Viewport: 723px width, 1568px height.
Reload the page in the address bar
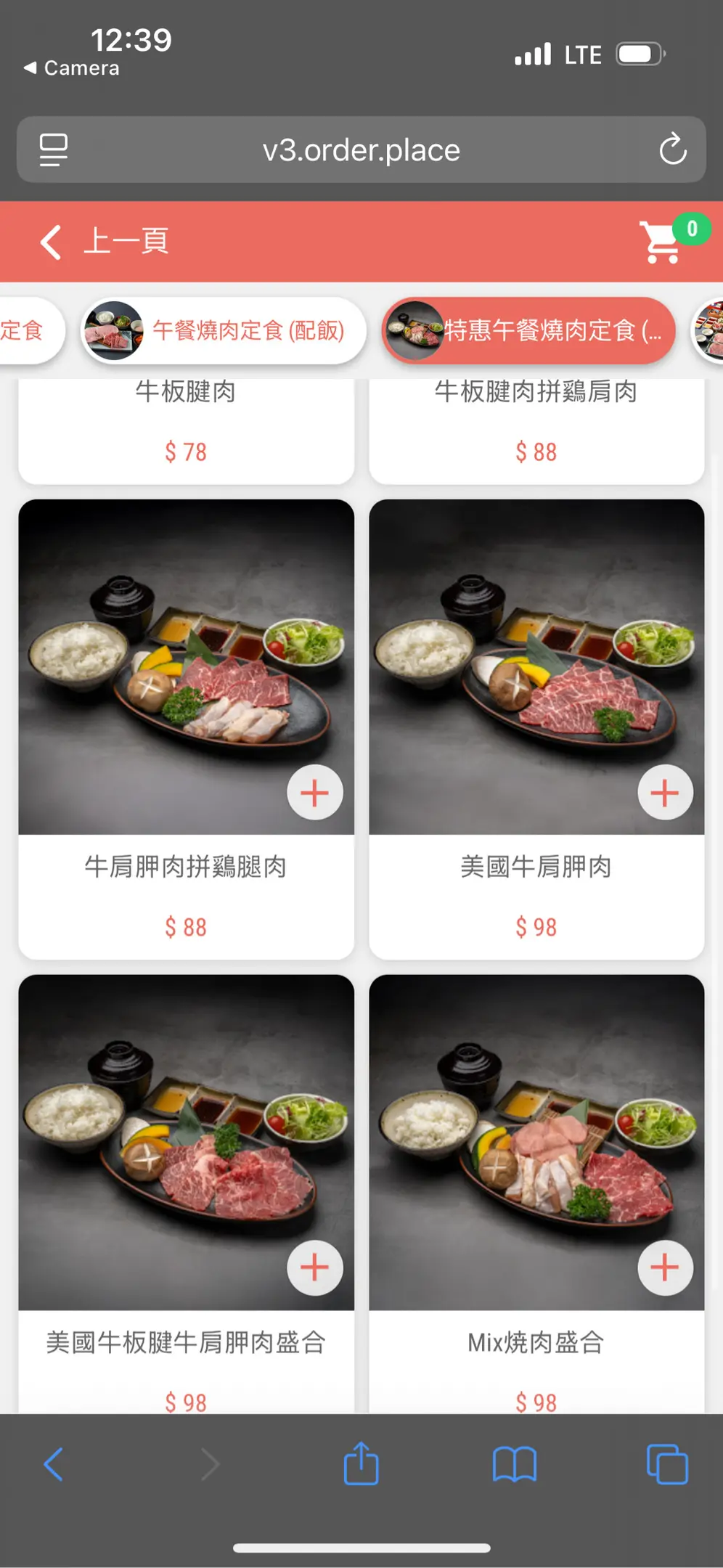pyautogui.click(x=673, y=150)
